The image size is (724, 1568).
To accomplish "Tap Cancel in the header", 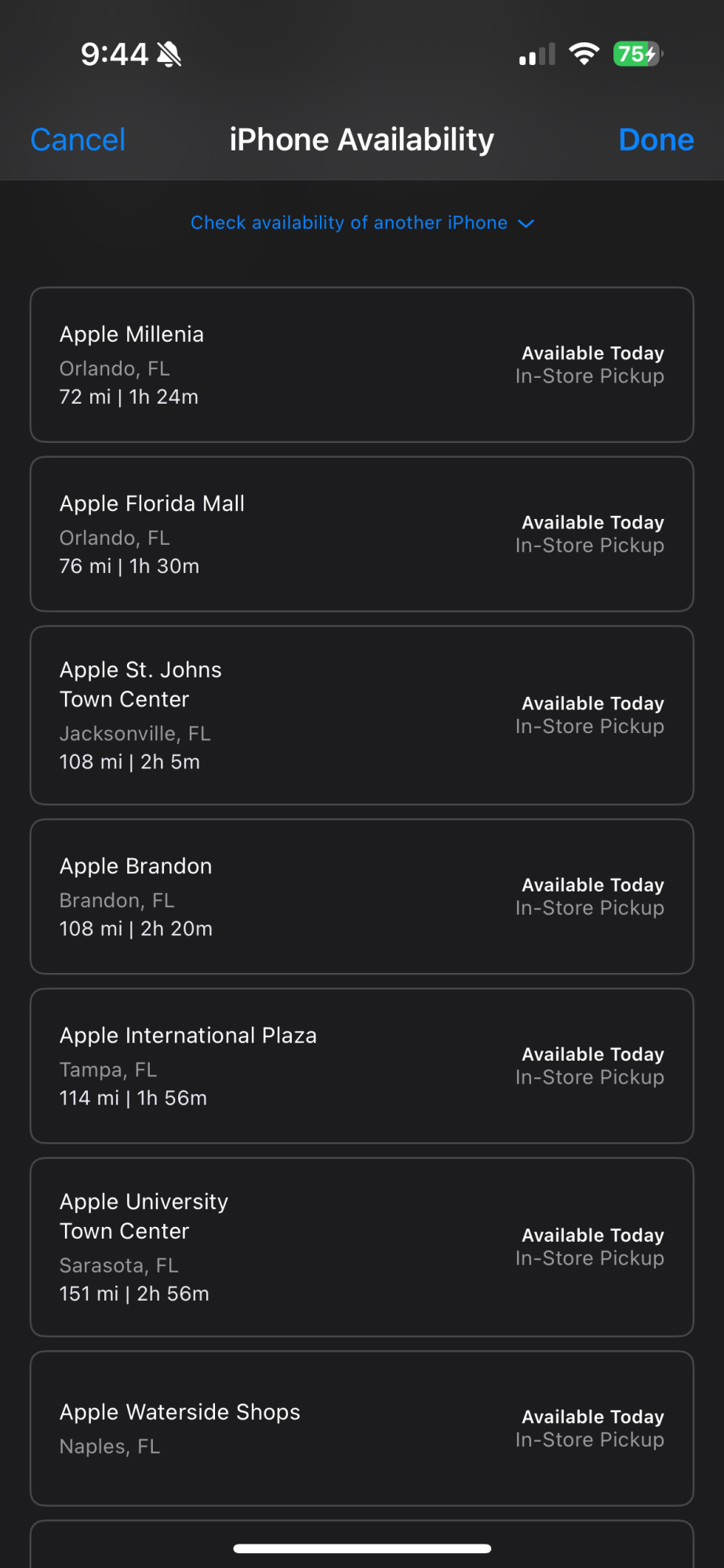I will tap(78, 140).
